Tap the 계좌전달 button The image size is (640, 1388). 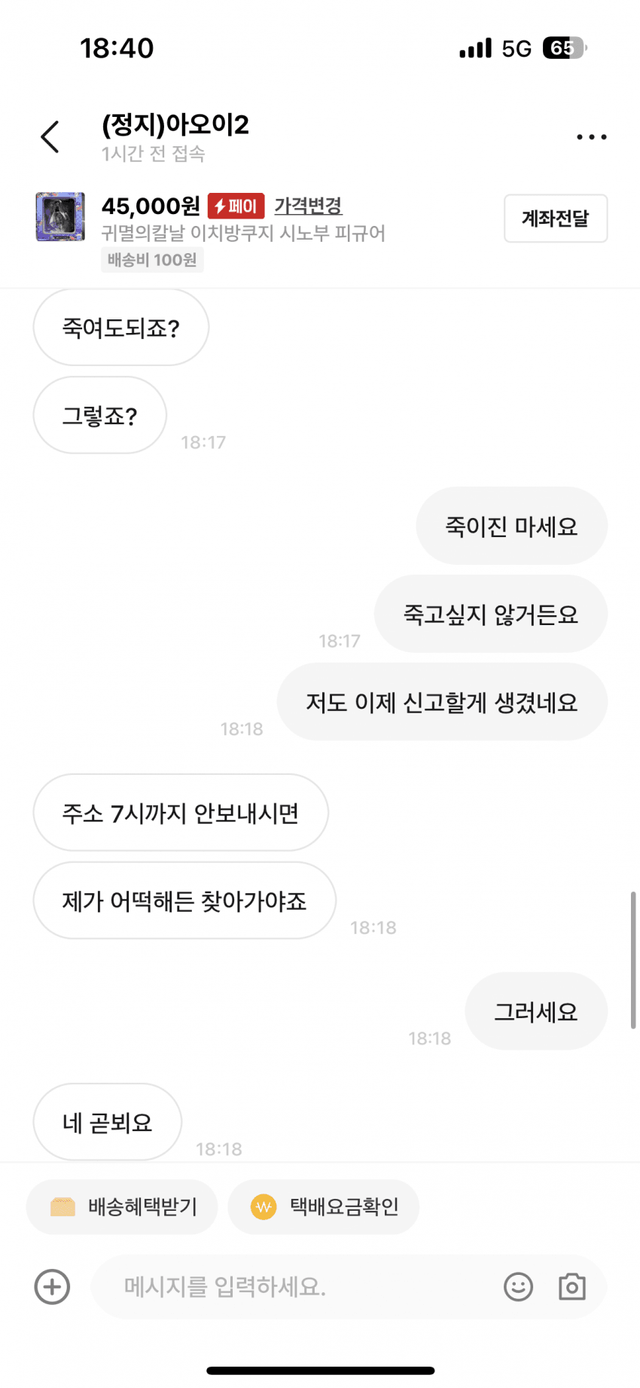(x=555, y=218)
